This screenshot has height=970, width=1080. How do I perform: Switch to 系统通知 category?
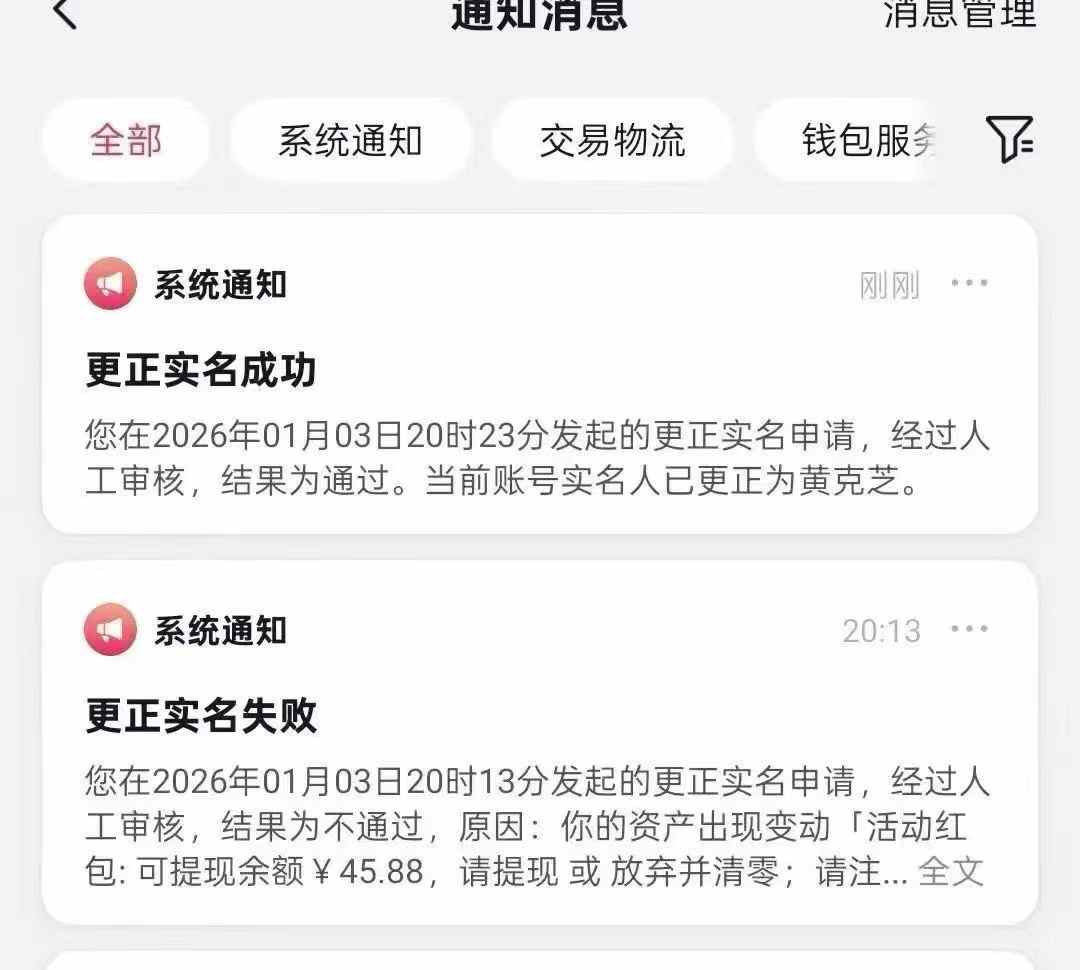[x=350, y=140]
